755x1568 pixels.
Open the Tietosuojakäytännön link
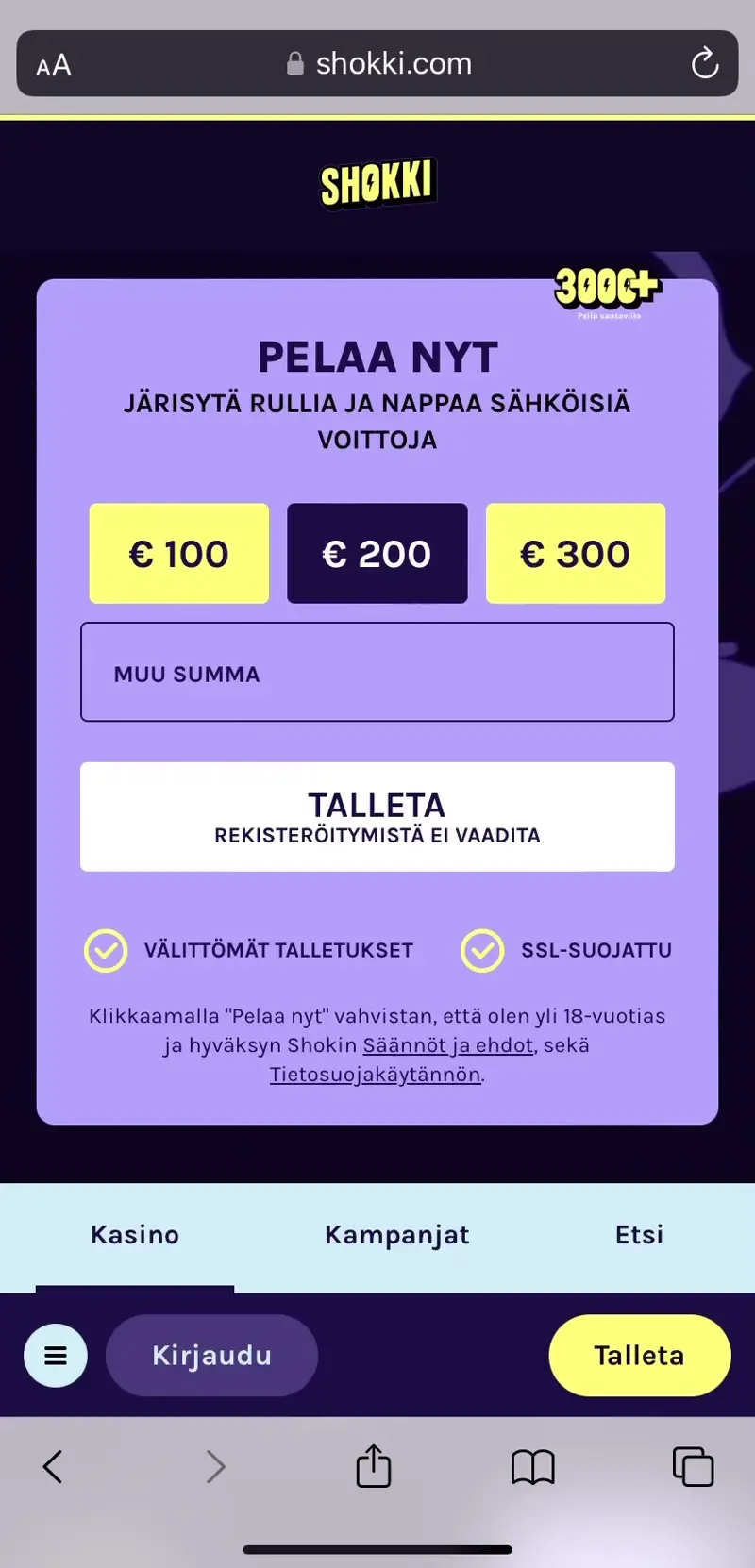(x=375, y=1075)
